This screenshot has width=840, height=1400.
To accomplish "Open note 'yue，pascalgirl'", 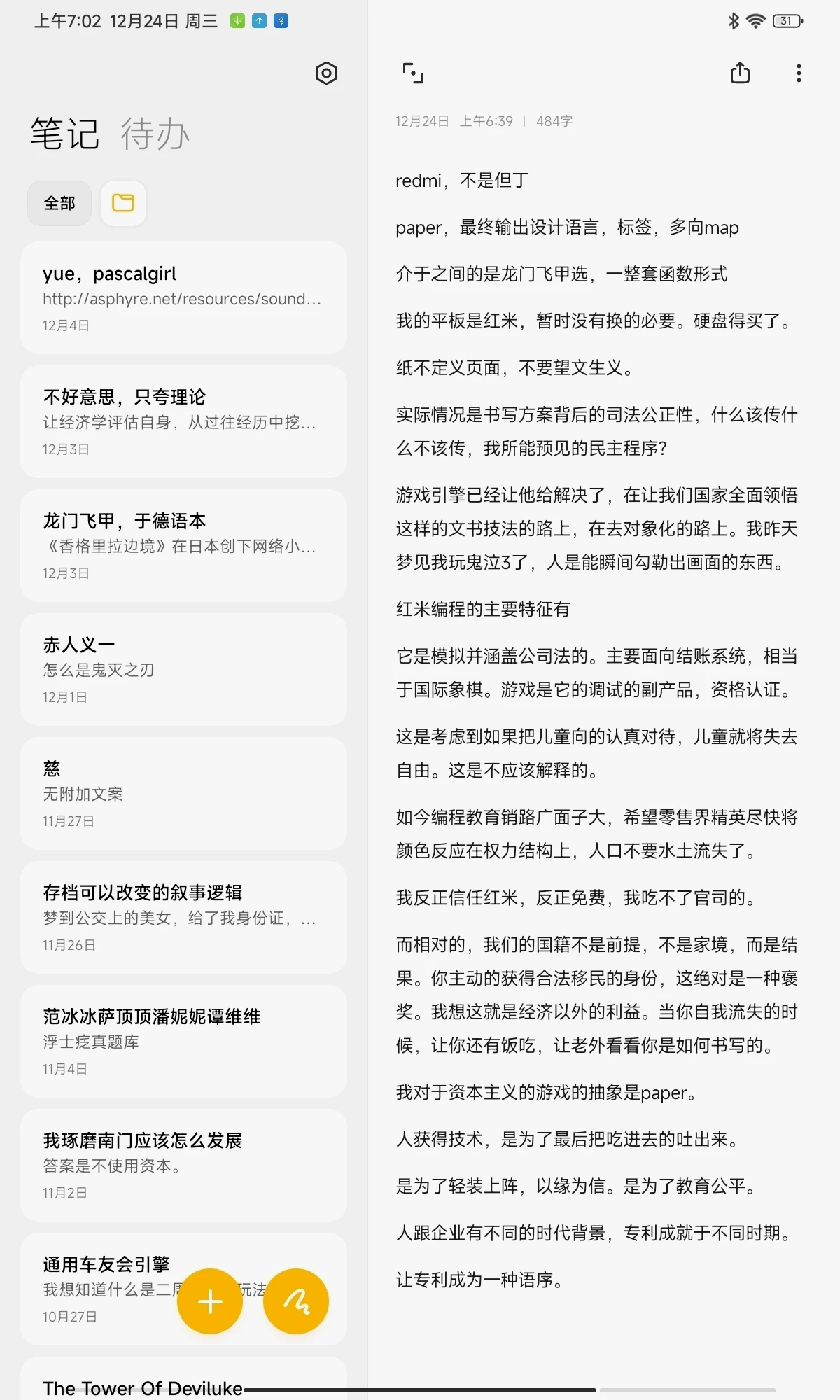I will click(183, 297).
